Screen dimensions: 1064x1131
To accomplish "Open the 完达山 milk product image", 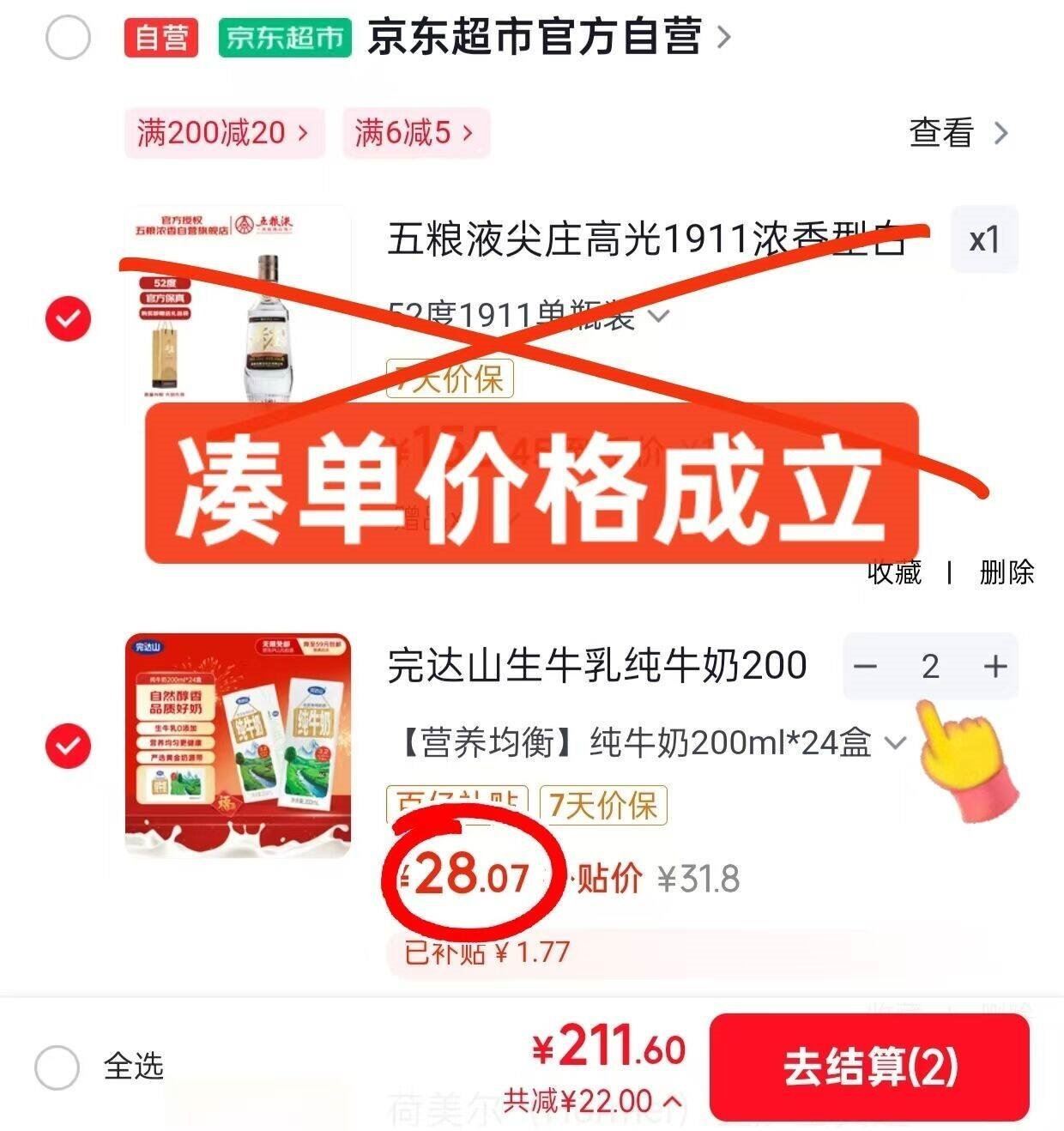I will (238, 745).
